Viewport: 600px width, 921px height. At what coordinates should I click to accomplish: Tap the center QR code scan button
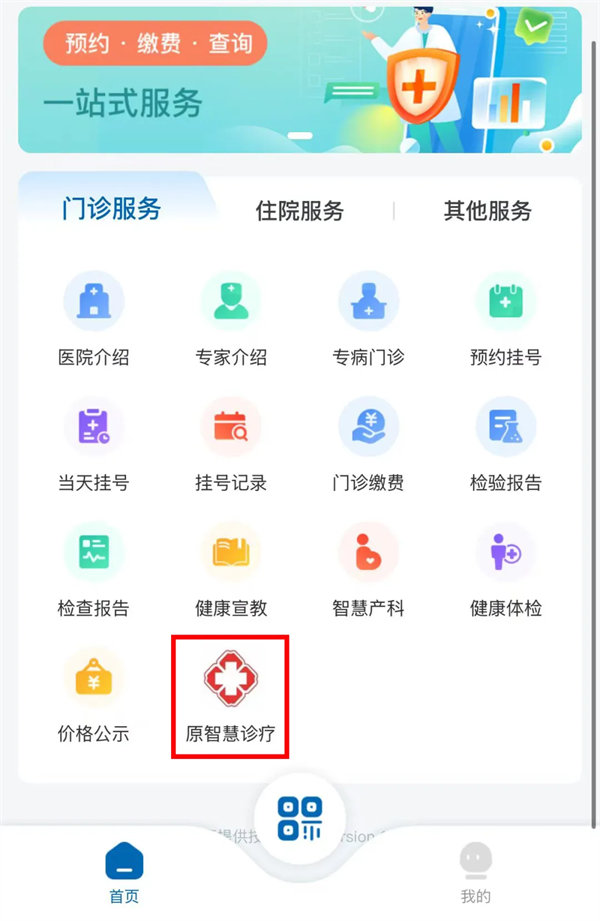(x=300, y=819)
